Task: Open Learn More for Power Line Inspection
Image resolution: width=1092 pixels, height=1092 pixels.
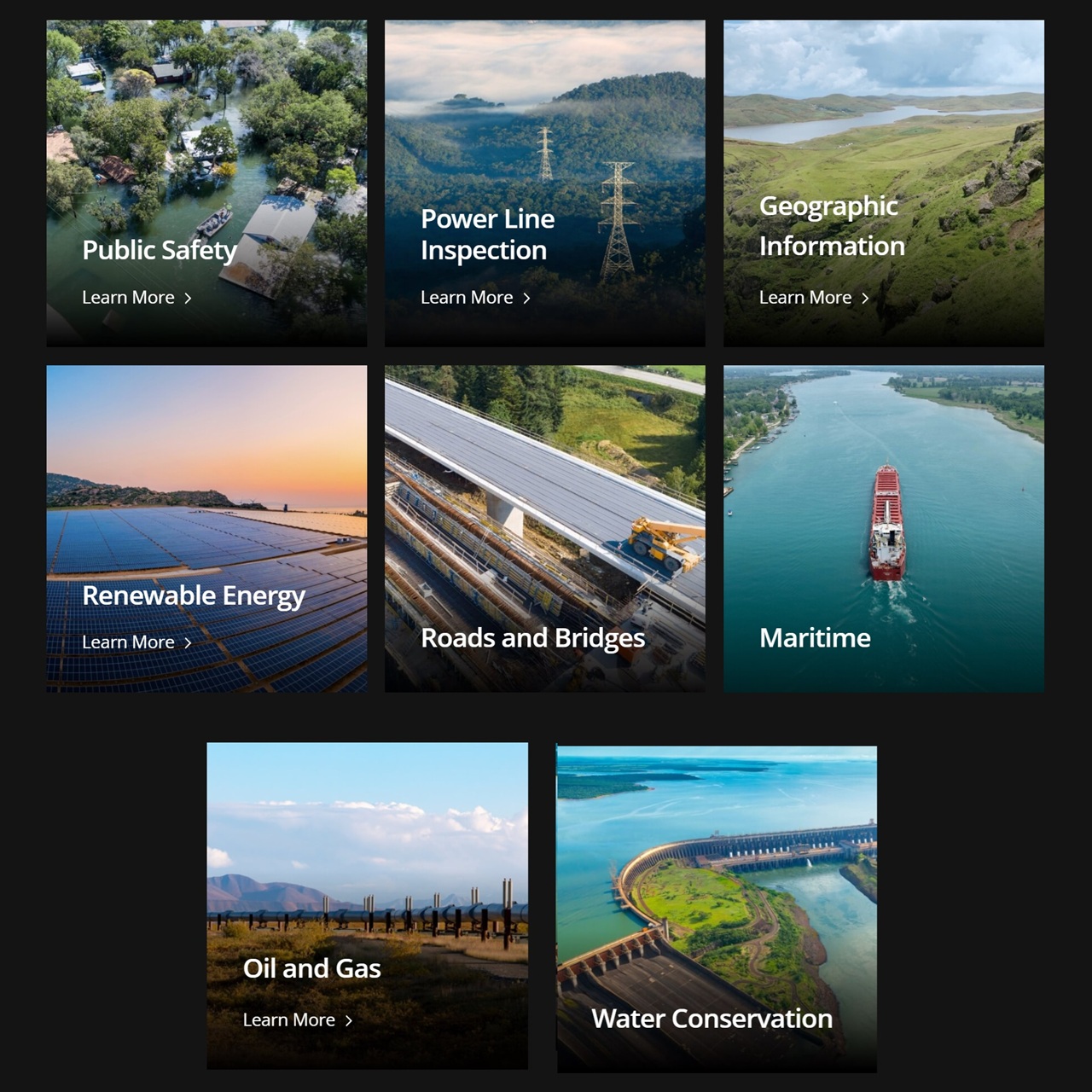Action: point(475,298)
